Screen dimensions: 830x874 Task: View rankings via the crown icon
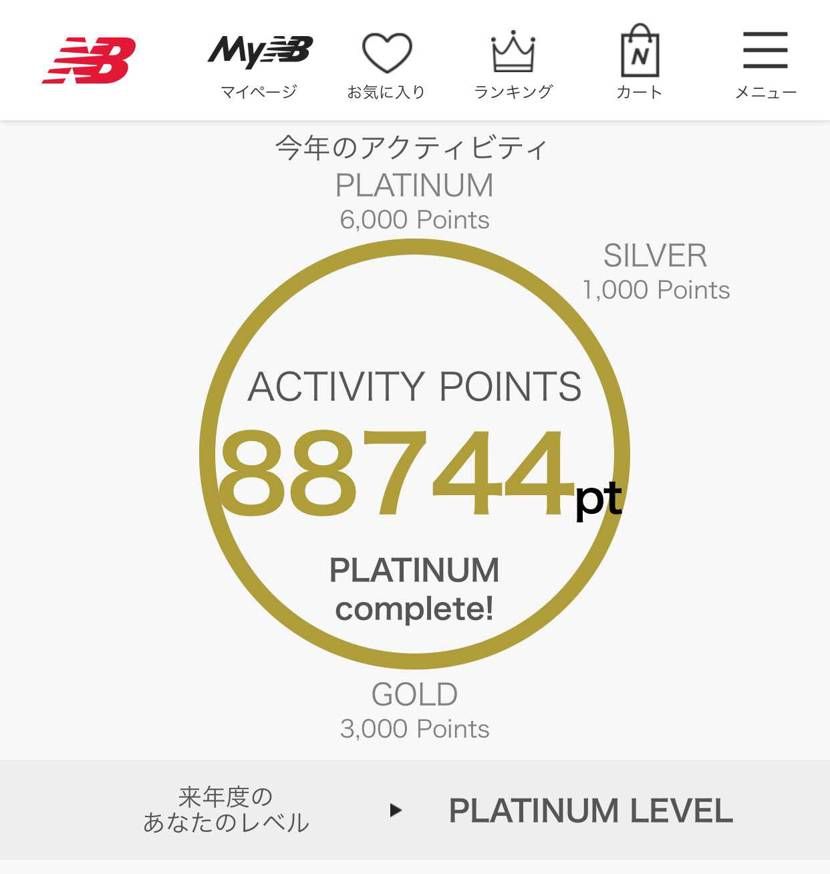[513, 55]
